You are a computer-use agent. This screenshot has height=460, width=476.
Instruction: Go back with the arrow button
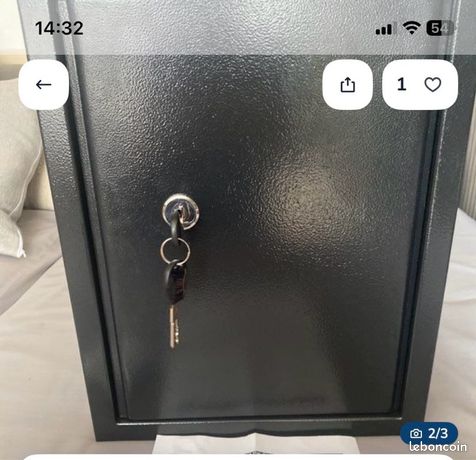point(44,85)
